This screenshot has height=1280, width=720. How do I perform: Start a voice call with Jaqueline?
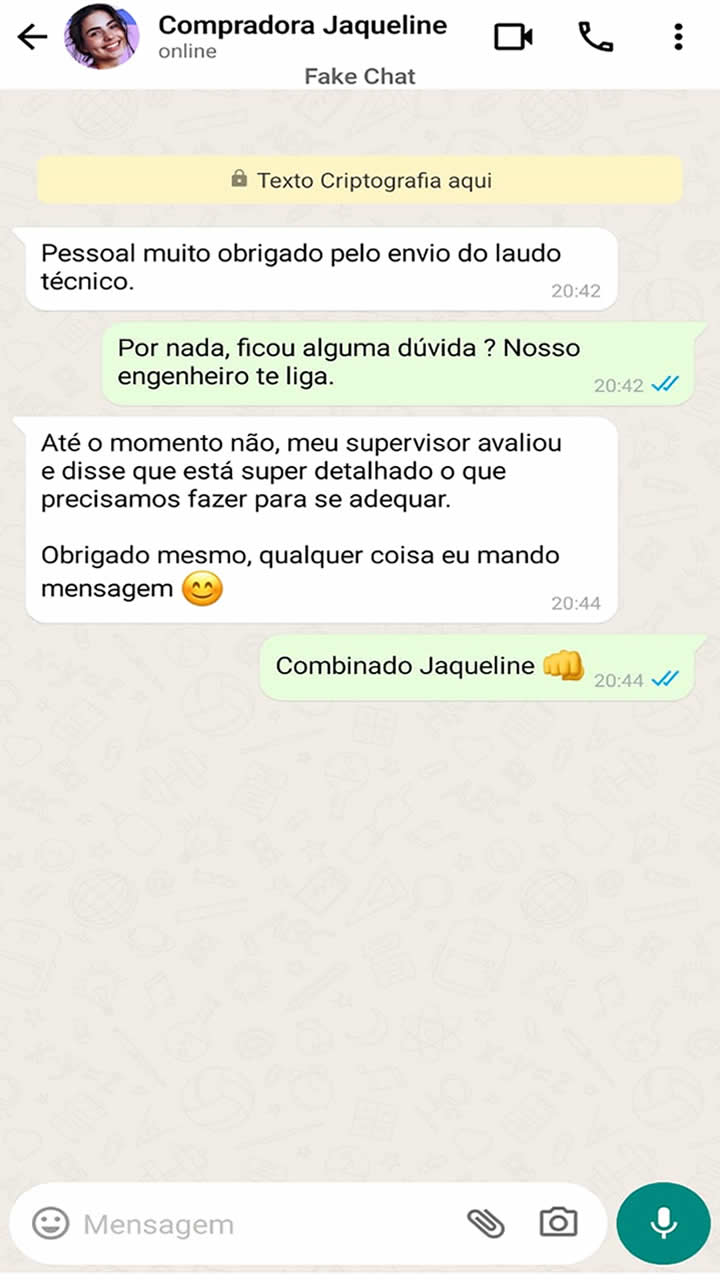(x=596, y=37)
